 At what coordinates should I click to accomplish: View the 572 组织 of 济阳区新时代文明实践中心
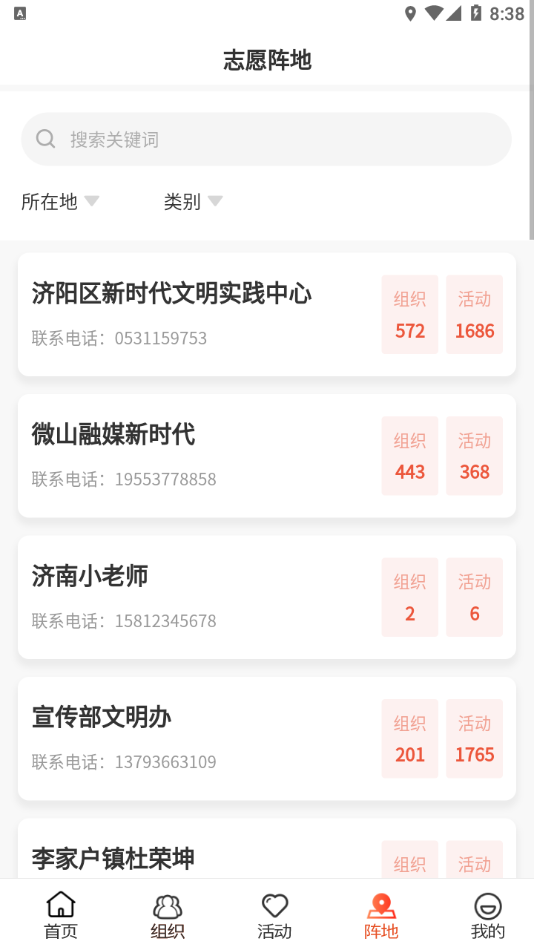[x=410, y=314]
